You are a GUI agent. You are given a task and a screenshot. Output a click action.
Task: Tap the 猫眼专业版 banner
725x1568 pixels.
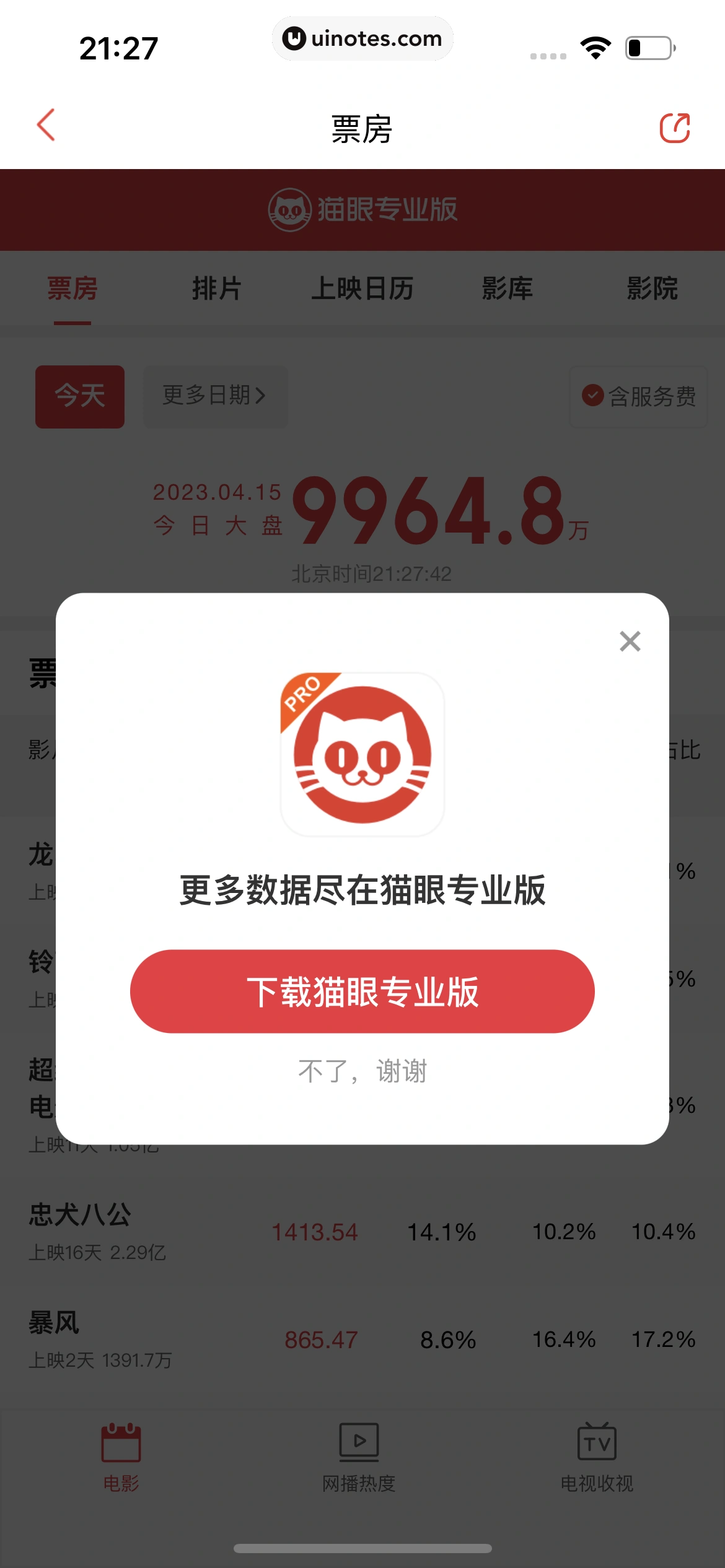[x=362, y=209]
